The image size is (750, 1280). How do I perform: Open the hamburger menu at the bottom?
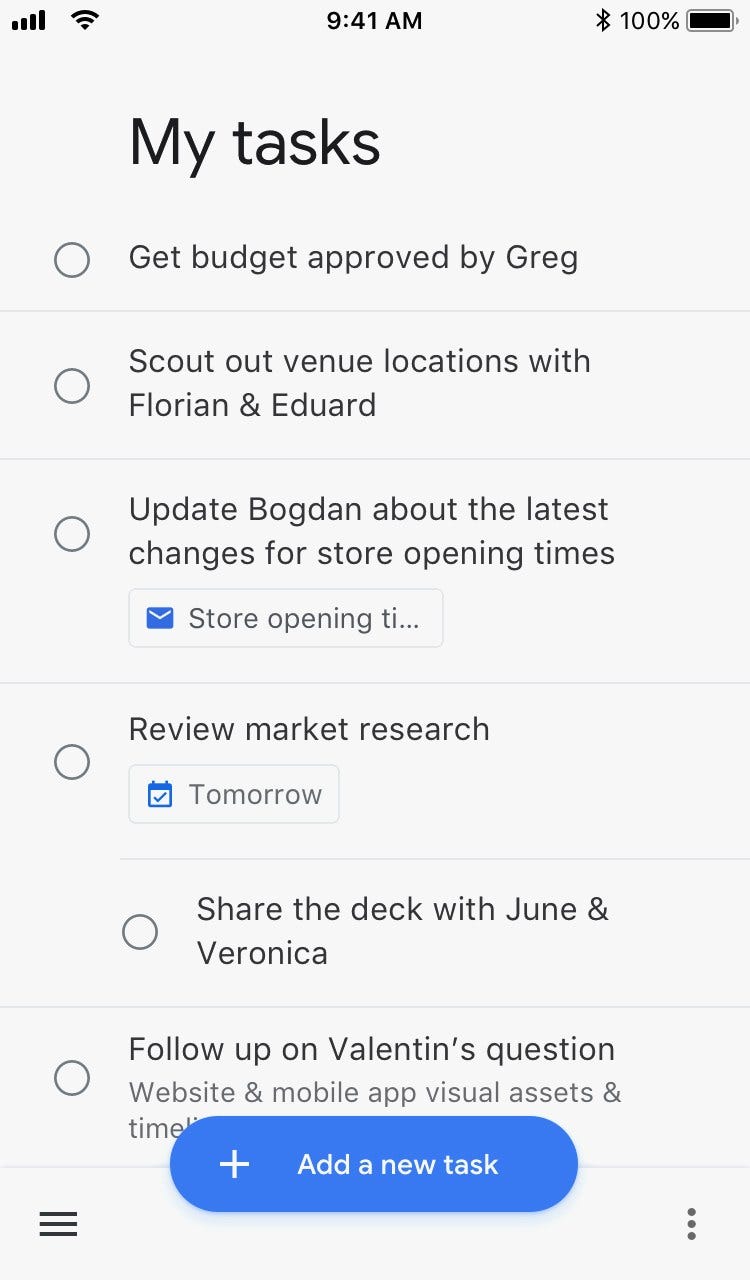[58, 1224]
